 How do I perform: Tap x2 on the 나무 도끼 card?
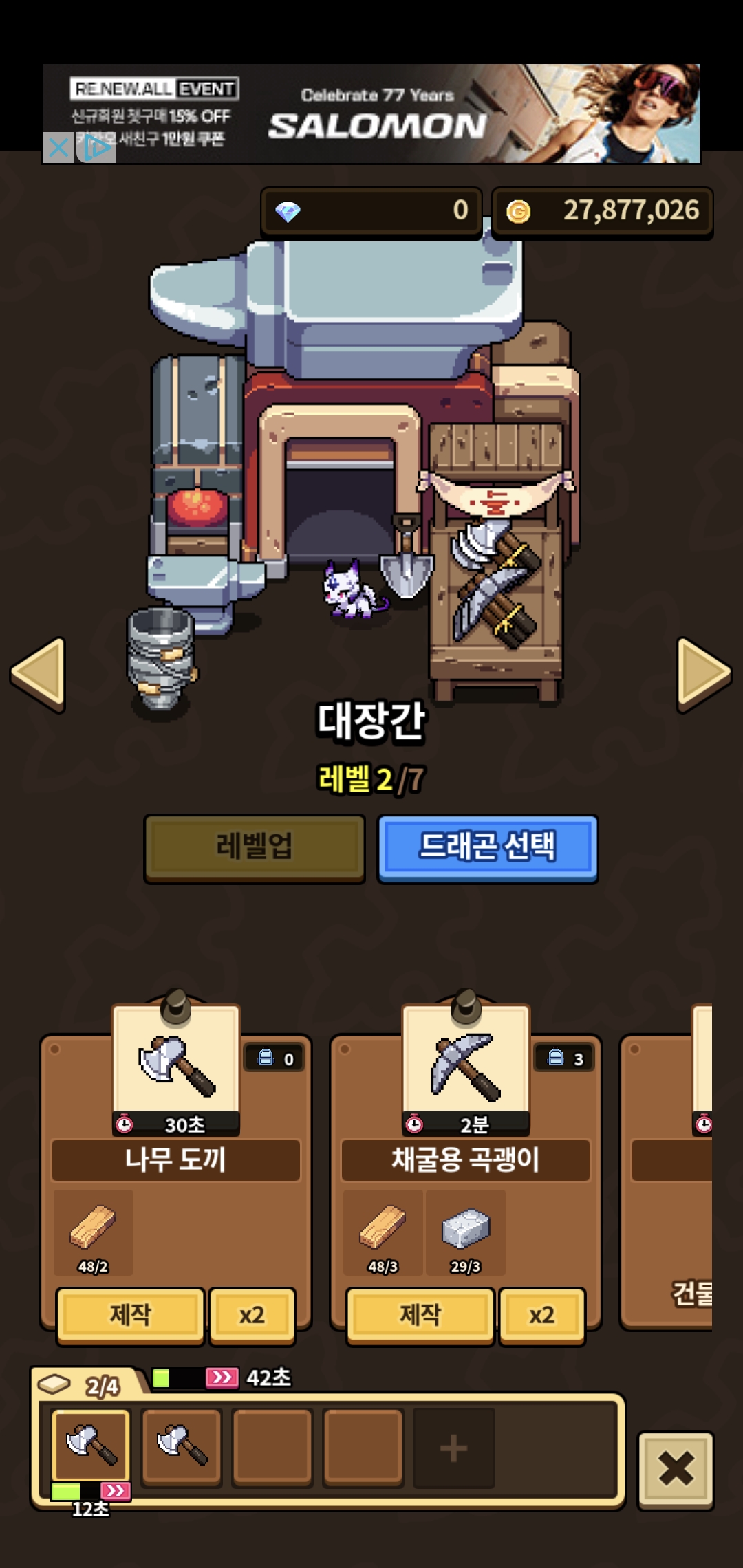252,1315
